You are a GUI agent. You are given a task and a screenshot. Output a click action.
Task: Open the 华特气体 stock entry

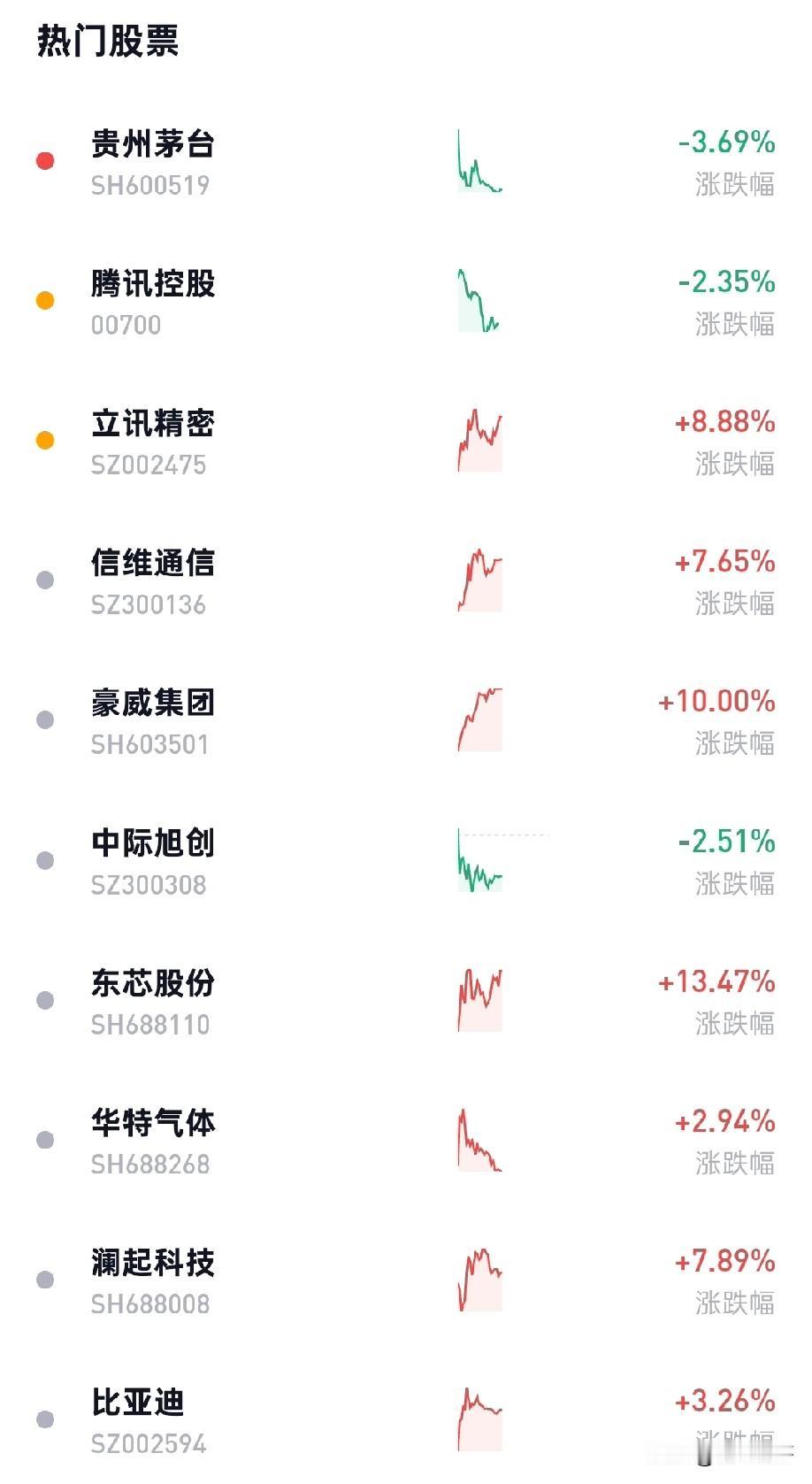[152, 1123]
